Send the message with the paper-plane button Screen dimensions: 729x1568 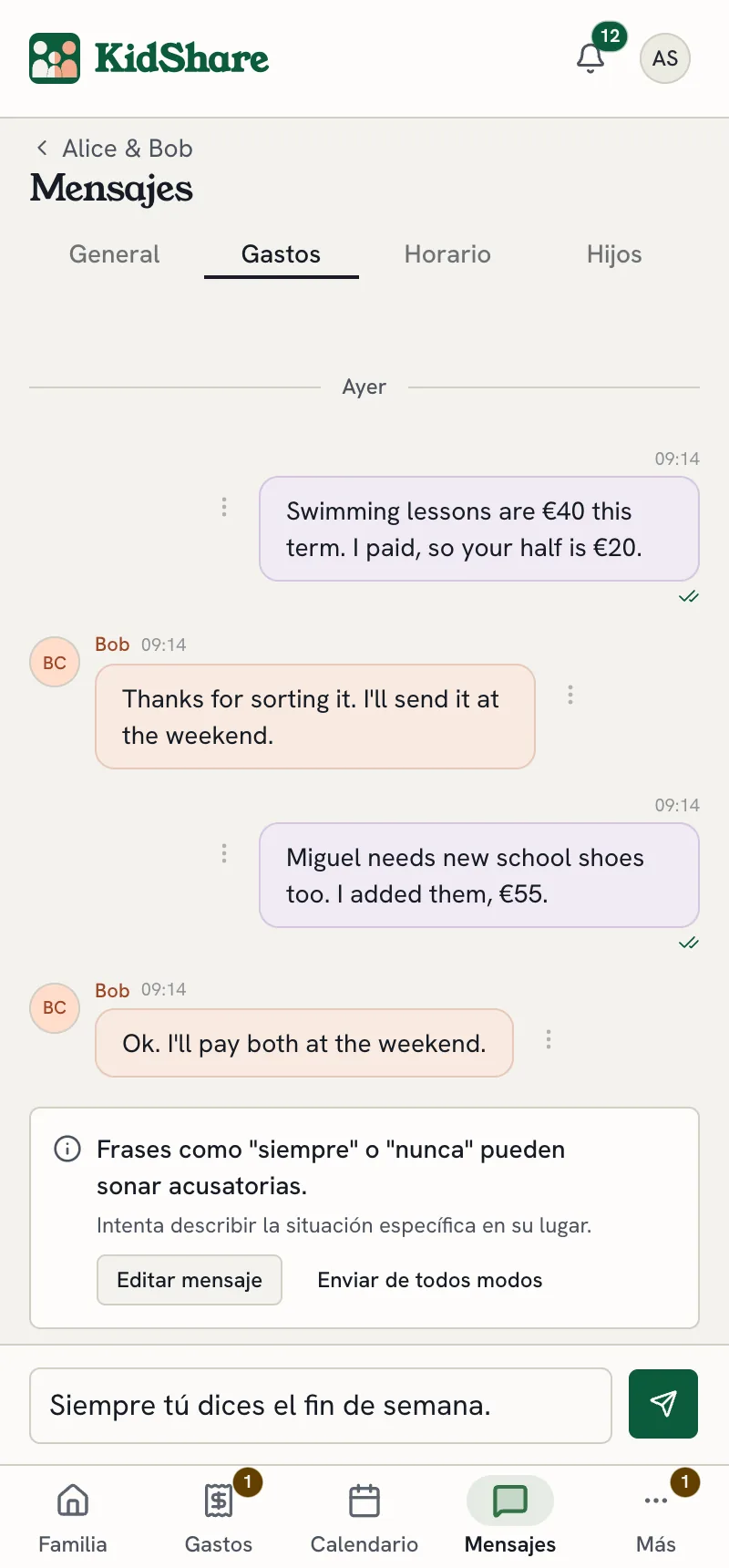tap(663, 1404)
